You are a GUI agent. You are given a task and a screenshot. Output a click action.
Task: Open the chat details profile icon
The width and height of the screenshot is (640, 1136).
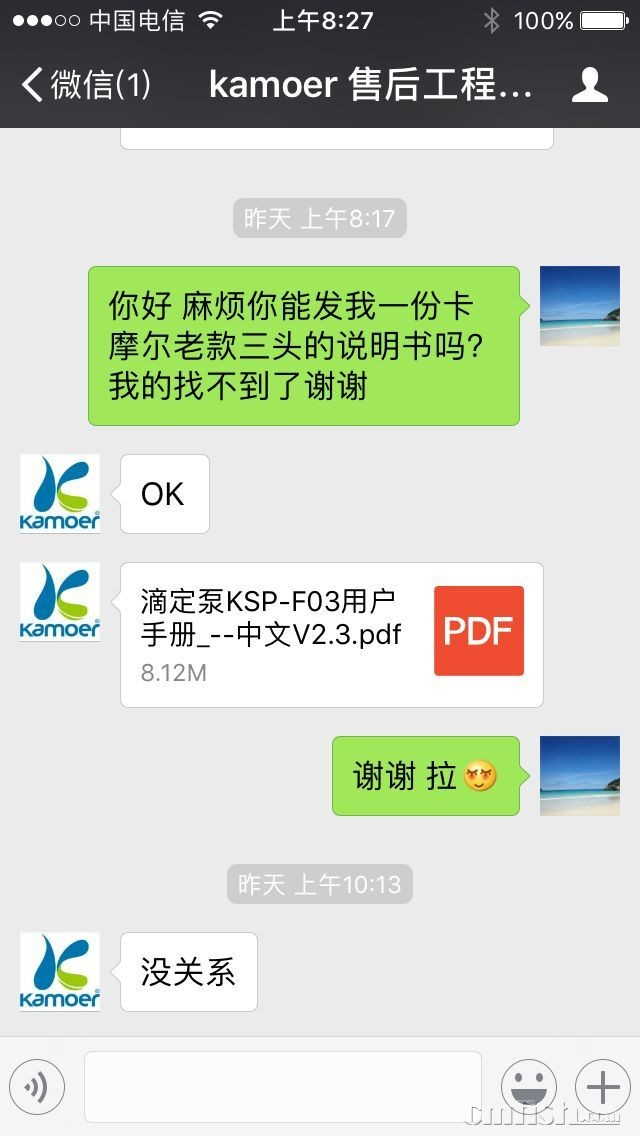point(589,85)
